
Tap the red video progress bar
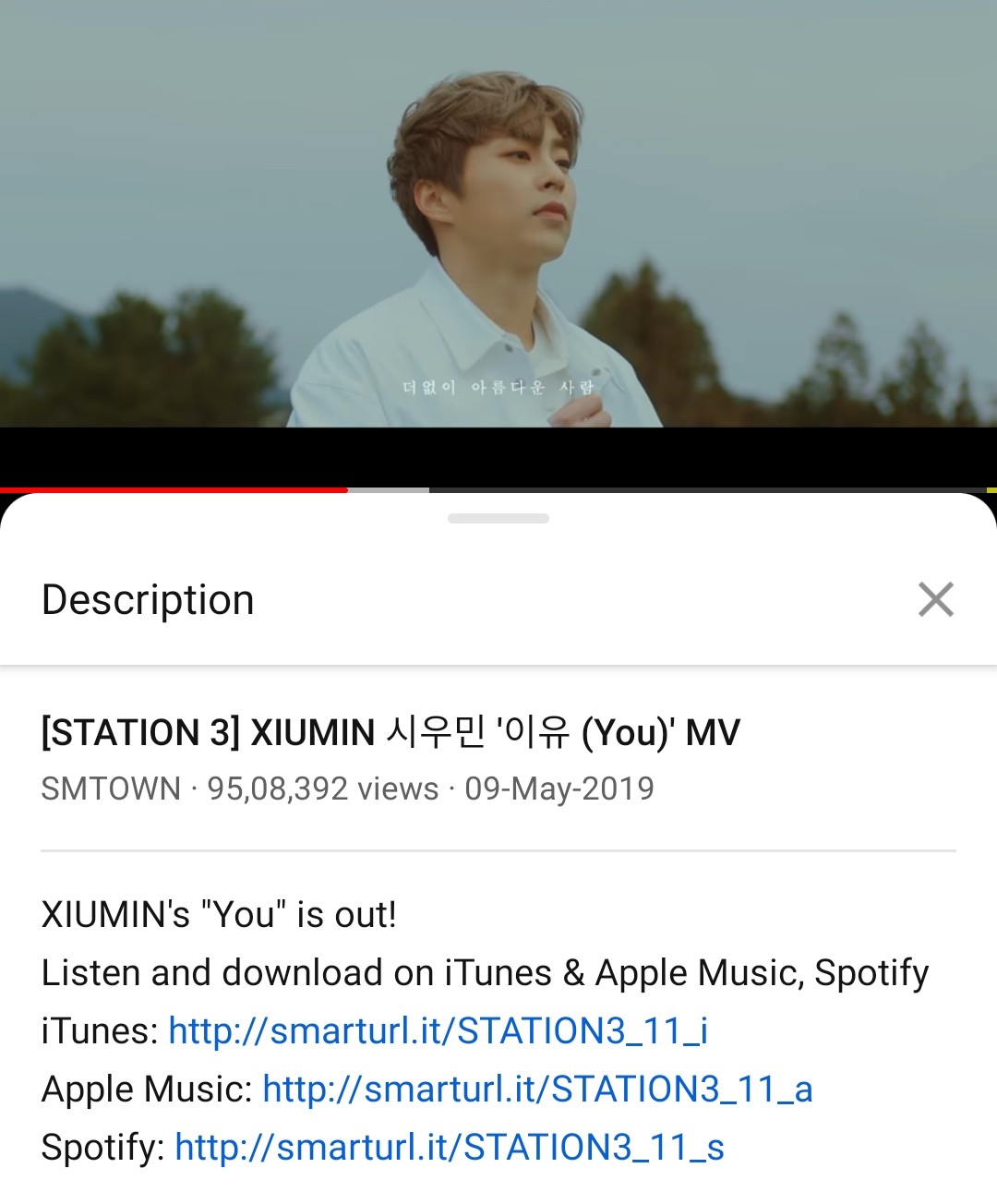coord(175,489)
